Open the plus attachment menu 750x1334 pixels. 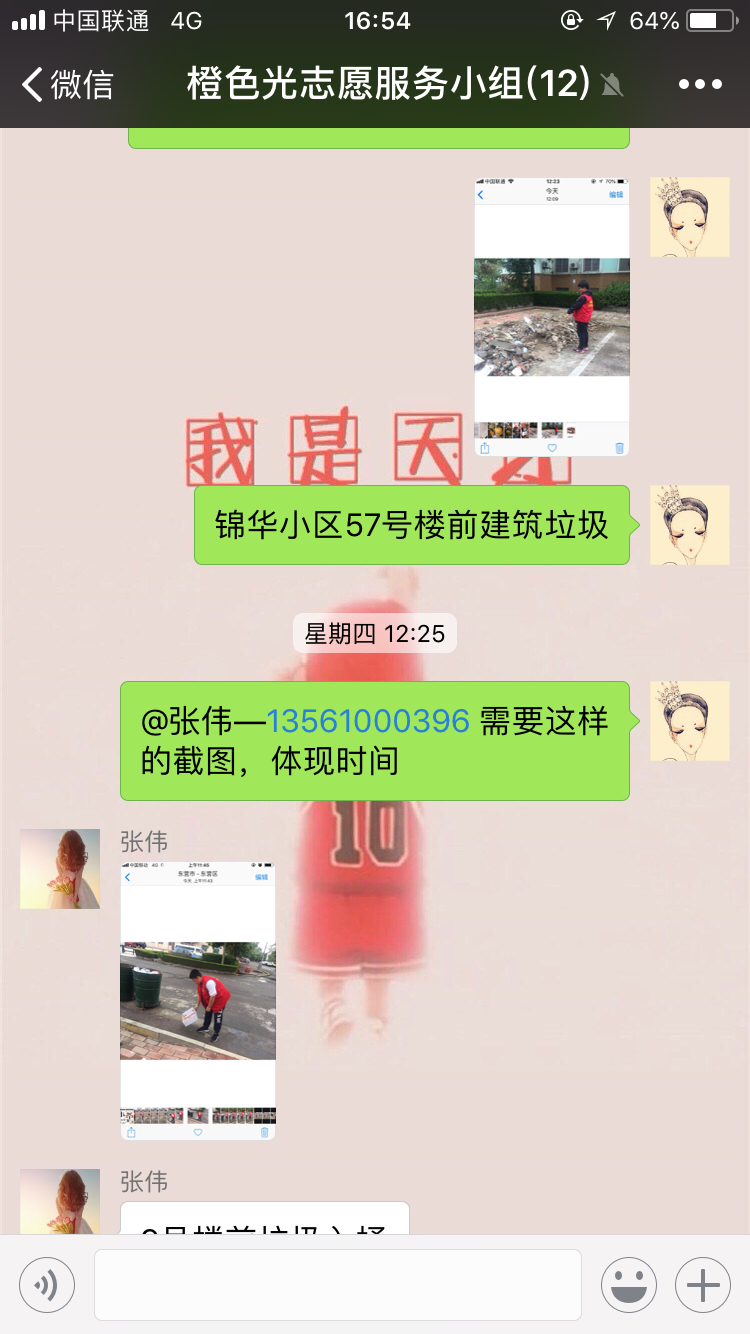[x=703, y=1285]
